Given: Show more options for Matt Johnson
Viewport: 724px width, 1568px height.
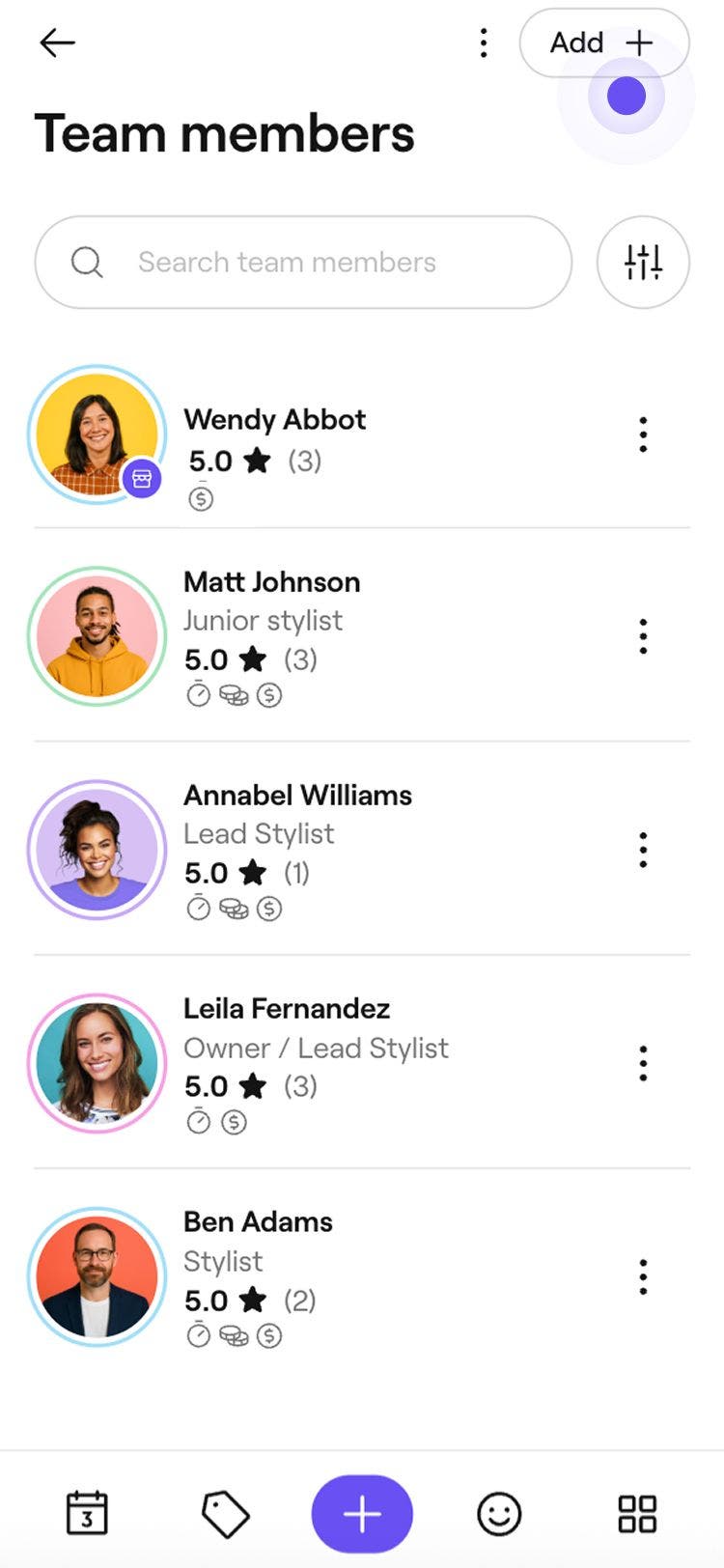Looking at the screenshot, I should pyautogui.click(x=643, y=637).
